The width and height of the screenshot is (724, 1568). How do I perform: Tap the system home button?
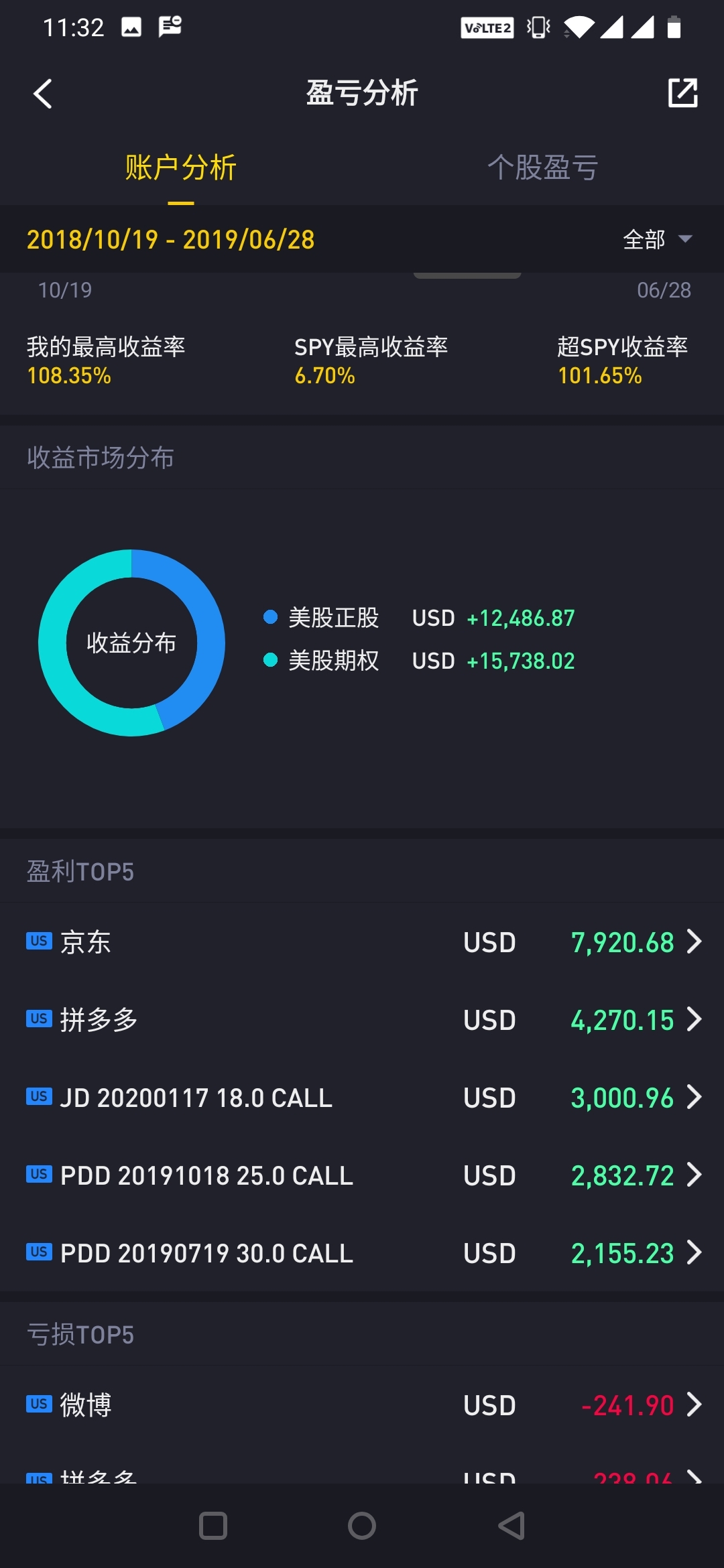362,1526
